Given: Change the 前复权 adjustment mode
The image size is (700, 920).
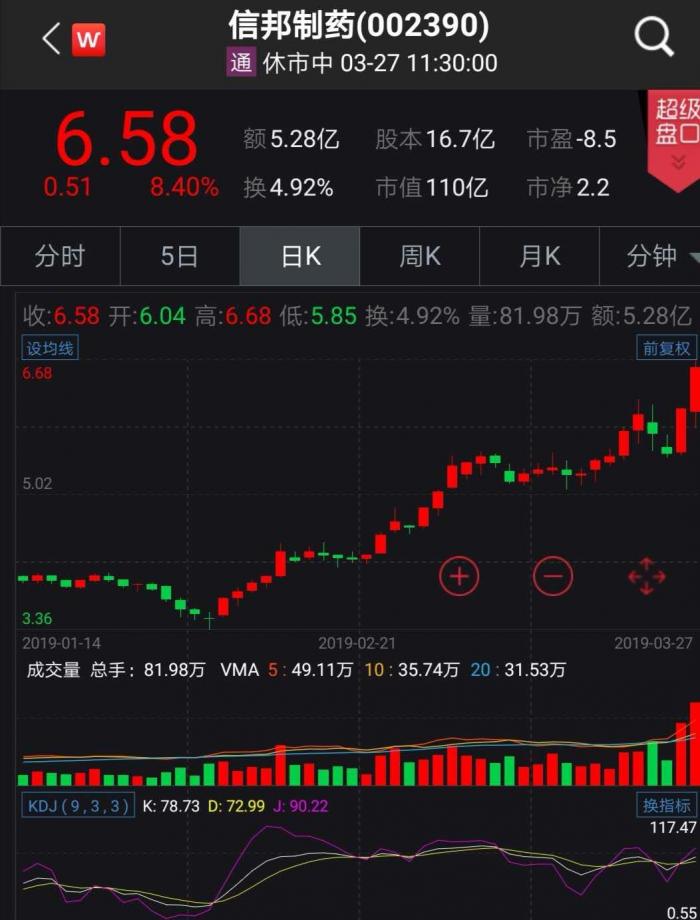Looking at the screenshot, I should click(x=666, y=348).
